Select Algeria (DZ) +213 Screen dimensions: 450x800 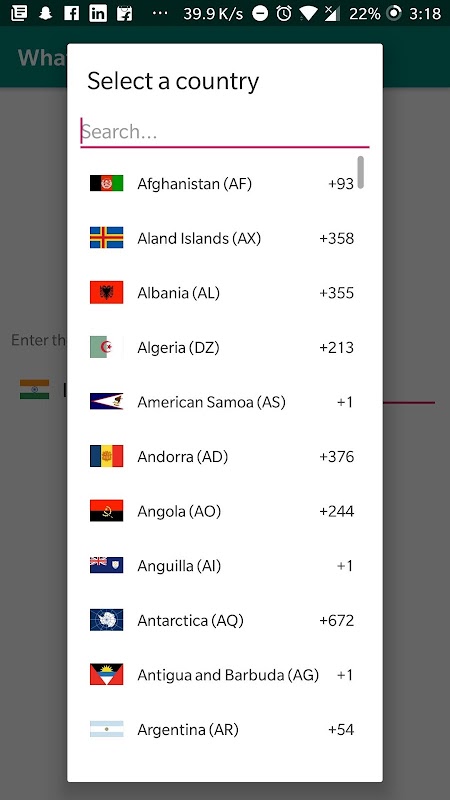point(222,347)
